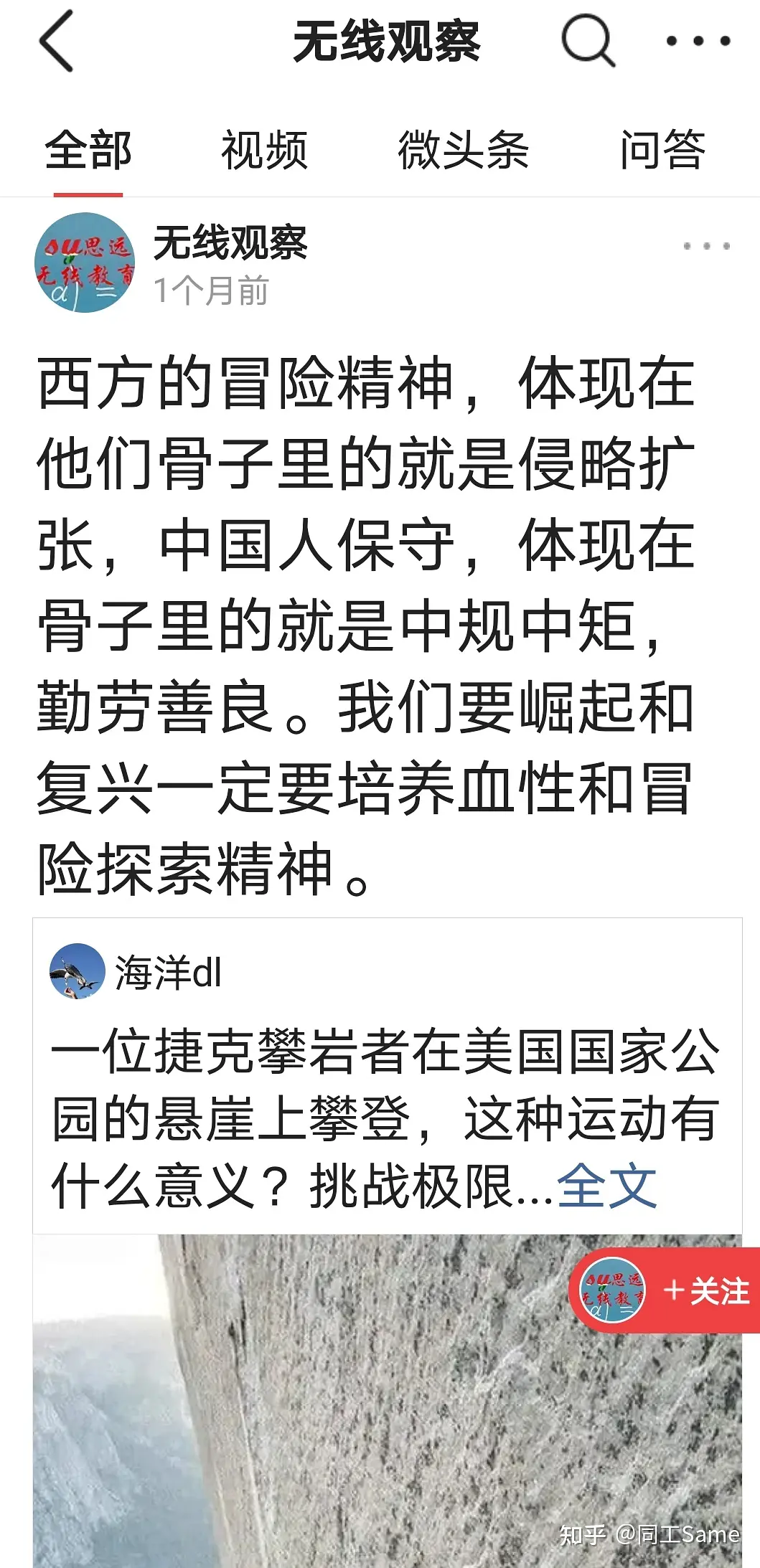Follow the account with +关注 button
This screenshot has width=760, height=1568.
point(705,1291)
